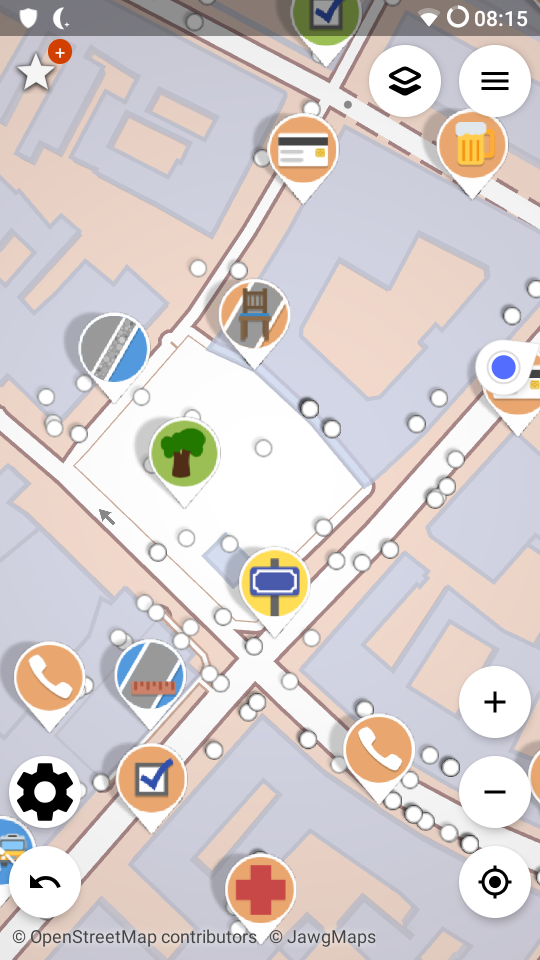This screenshot has height=960, width=540.
Task: Zoom in with the plus button
Action: pos(495,702)
